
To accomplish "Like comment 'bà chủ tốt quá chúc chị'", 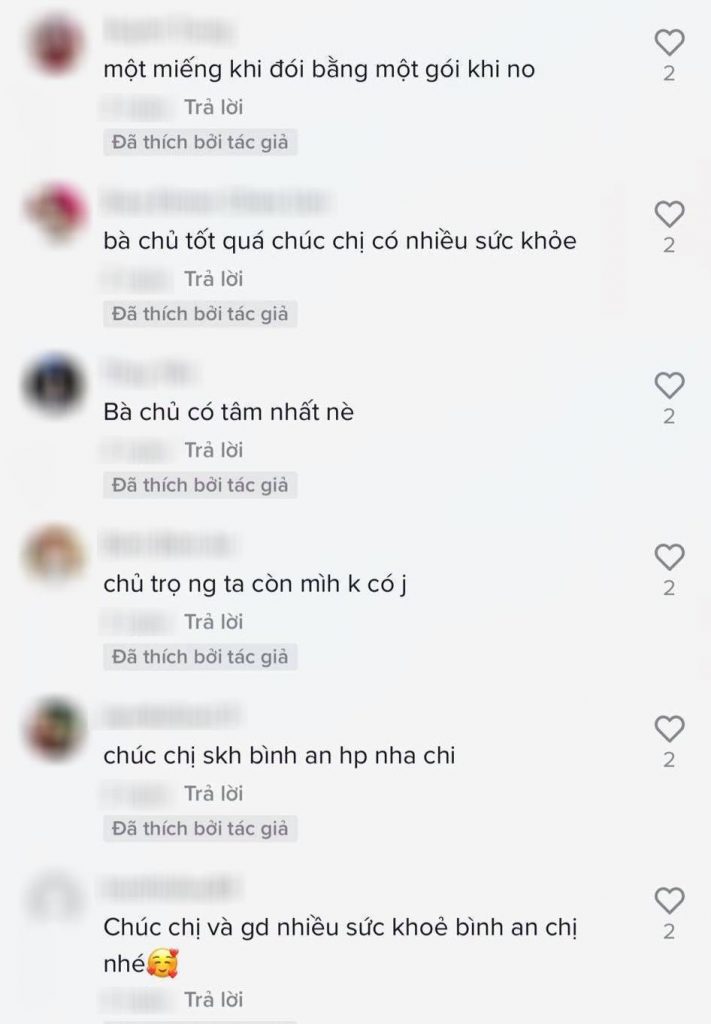I will [x=669, y=214].
